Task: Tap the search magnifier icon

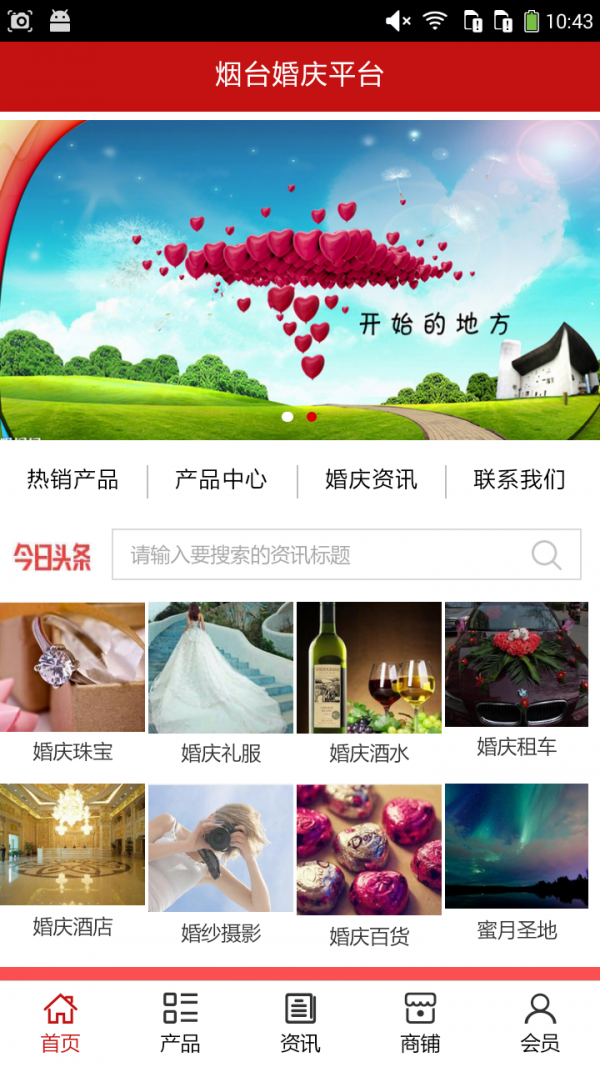Action: 546,555
